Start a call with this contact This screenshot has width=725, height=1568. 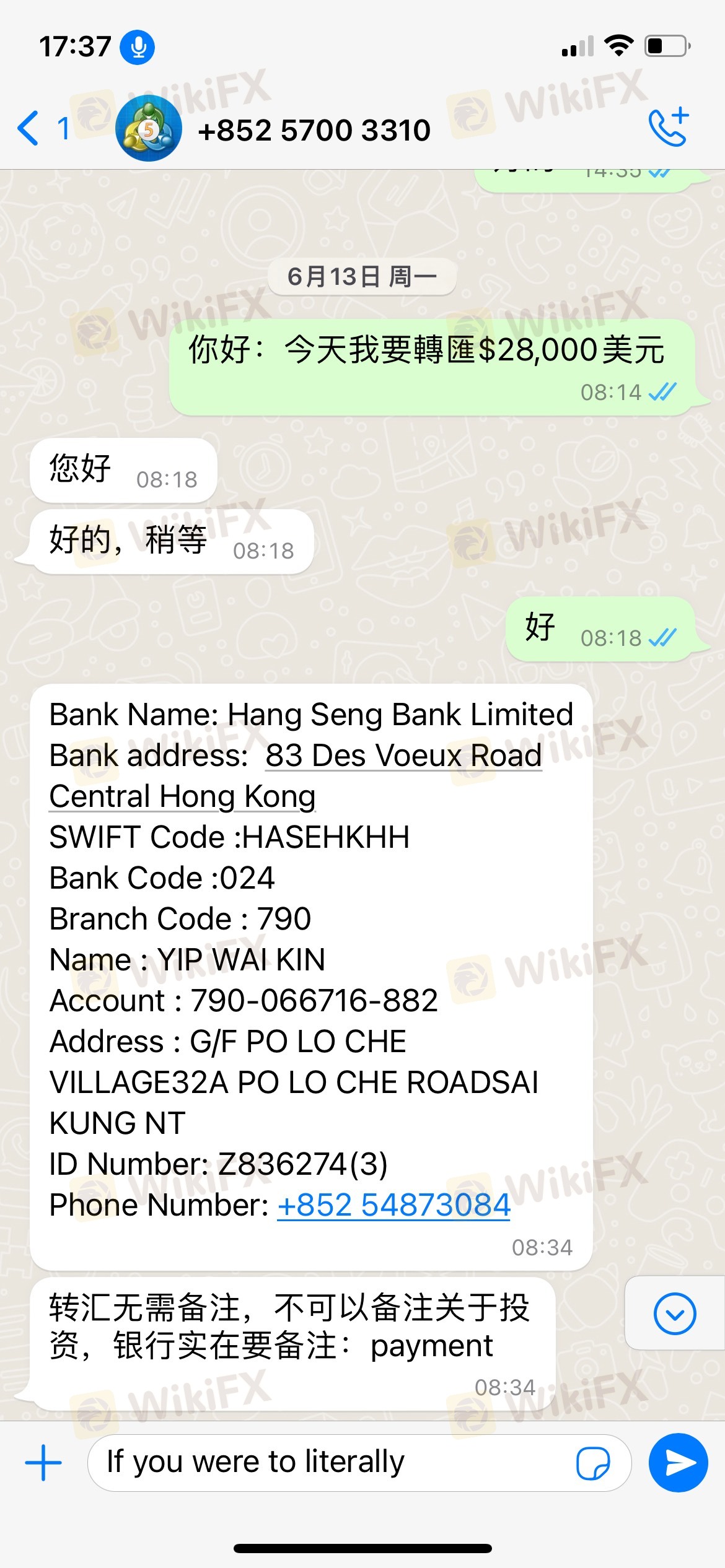pos(668,128)
